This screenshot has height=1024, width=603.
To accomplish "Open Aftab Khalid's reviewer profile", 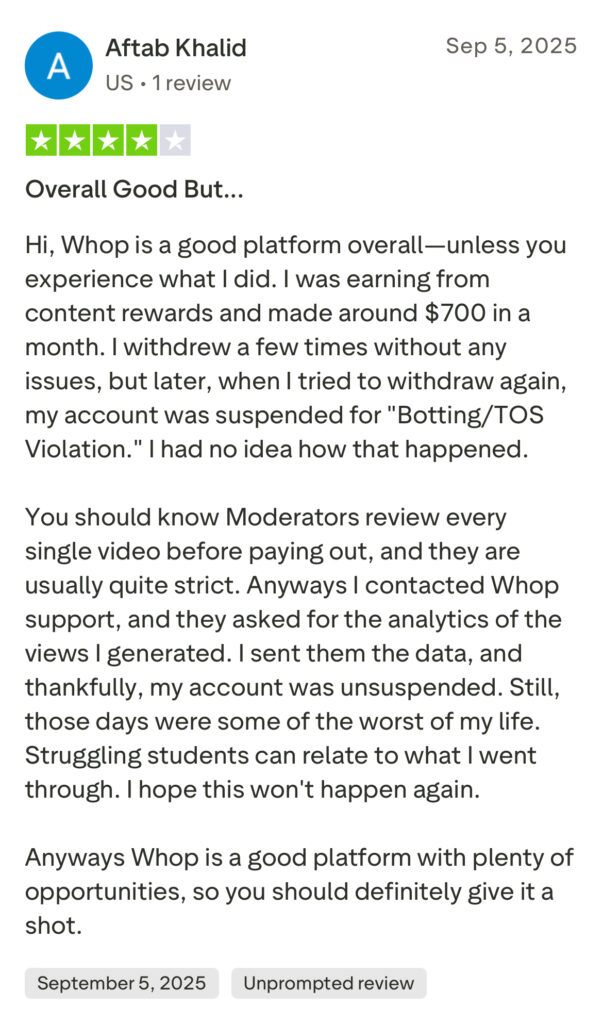I will (x=175, y=48).
